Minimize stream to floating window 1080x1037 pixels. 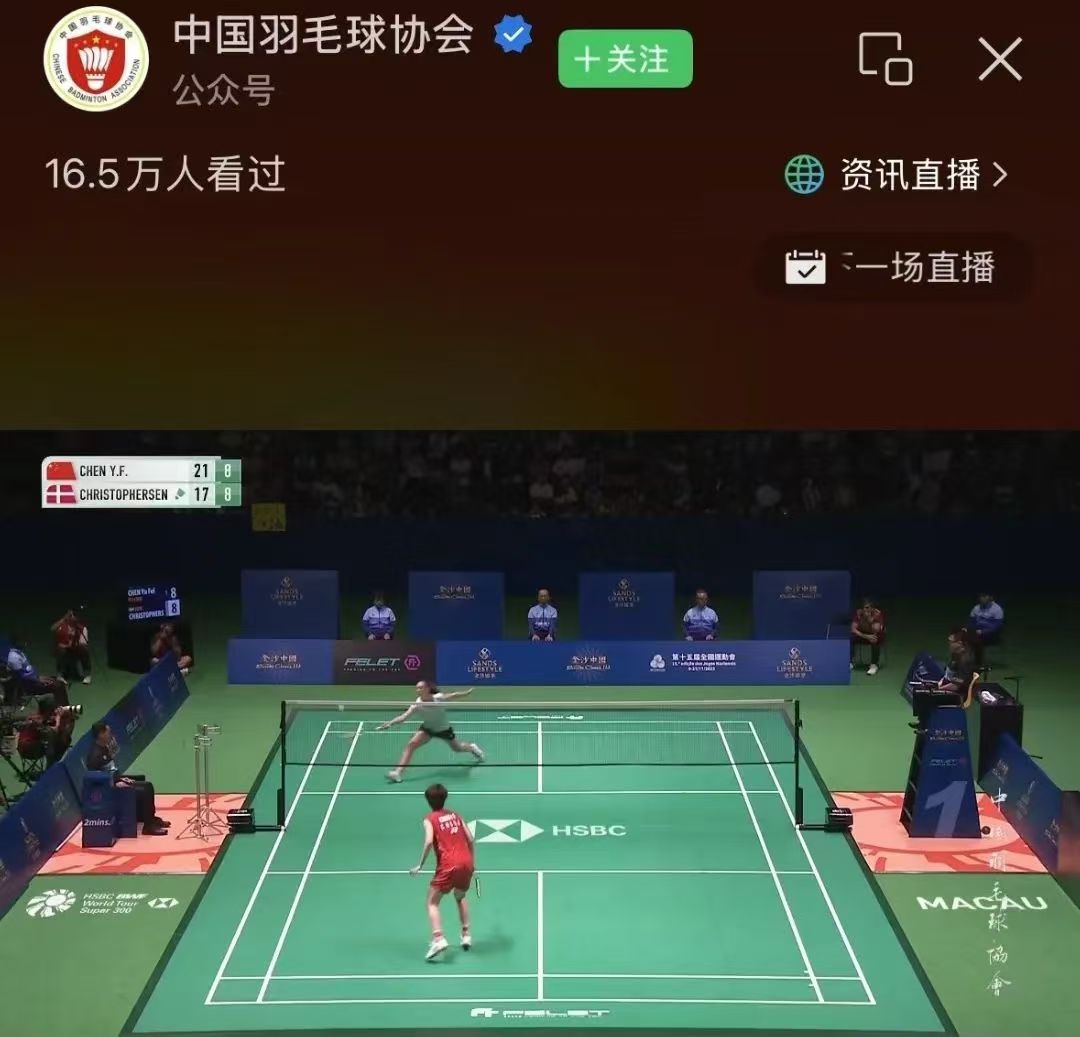[885, 58]
